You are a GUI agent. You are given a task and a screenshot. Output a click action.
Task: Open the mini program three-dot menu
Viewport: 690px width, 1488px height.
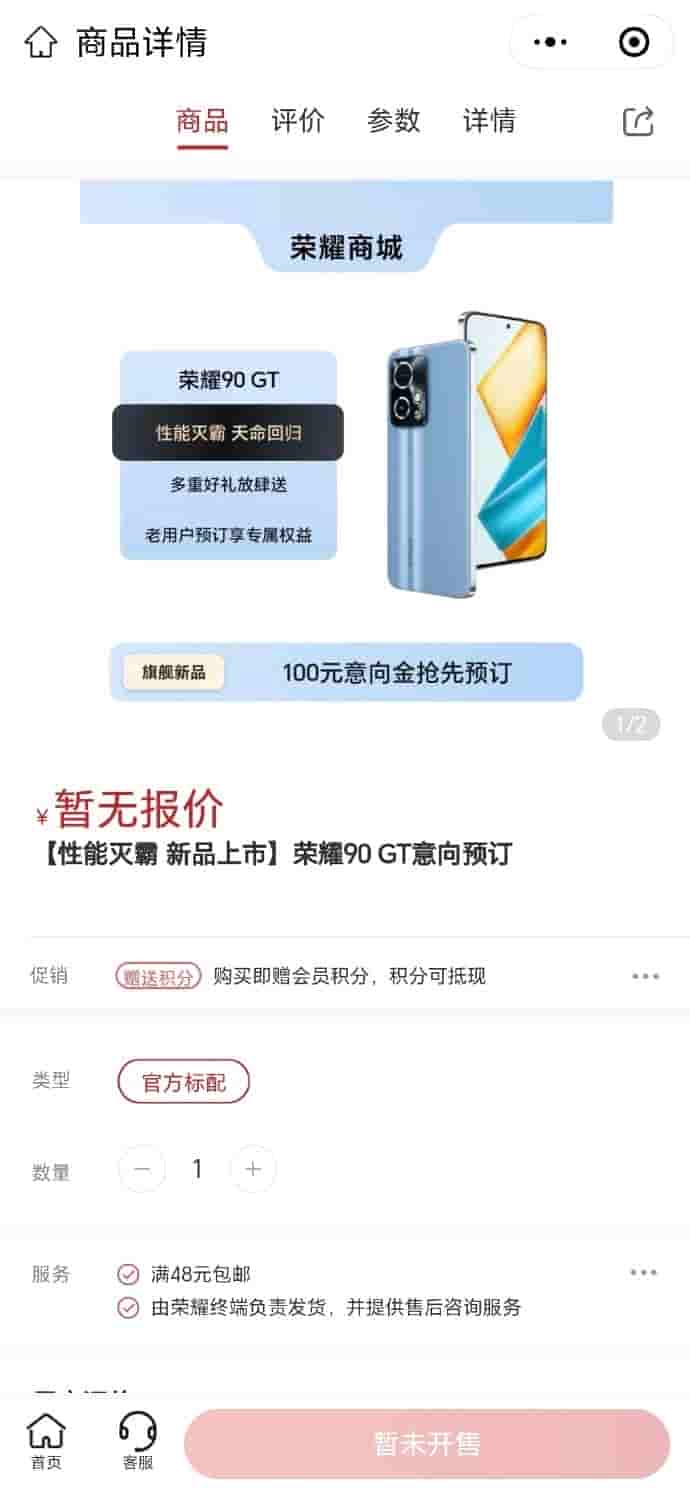pos(550,42)
